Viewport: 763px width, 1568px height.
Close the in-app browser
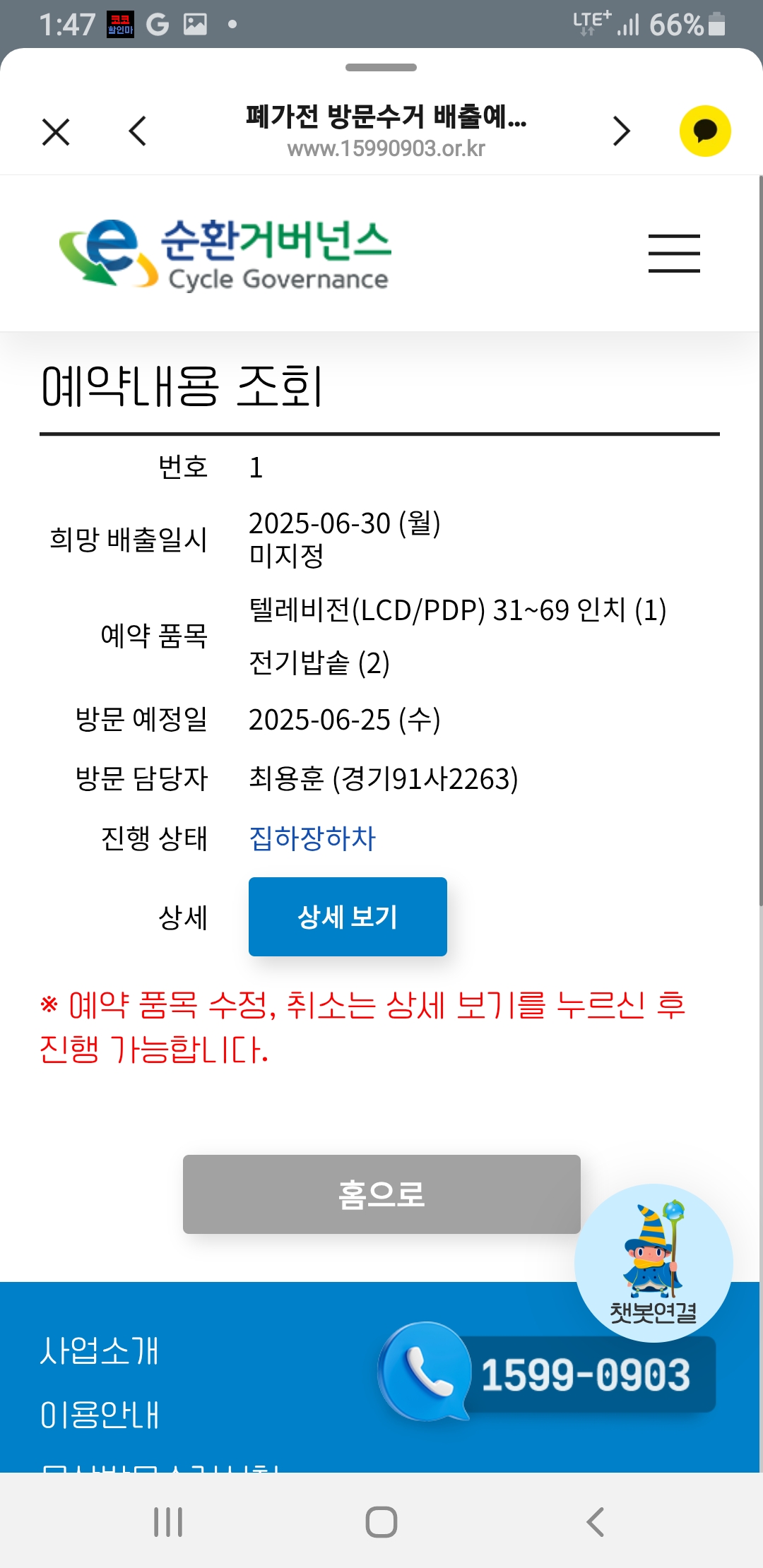56,131
